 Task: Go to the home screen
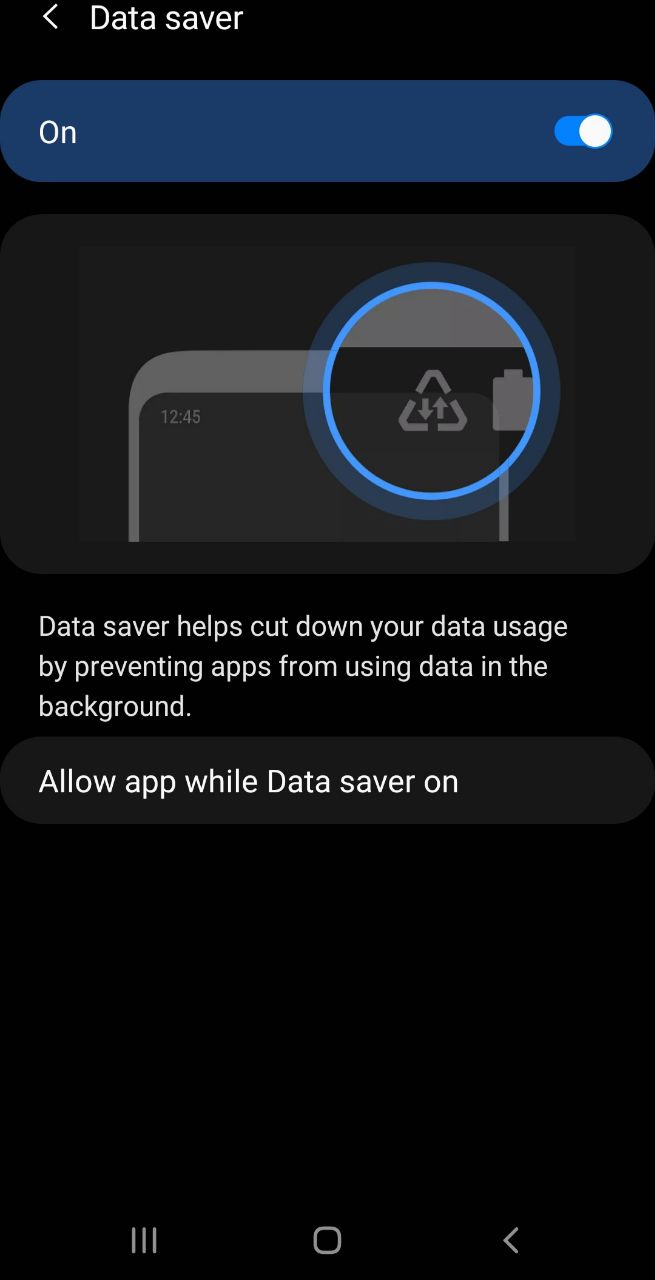click(x=327, y=1240)
